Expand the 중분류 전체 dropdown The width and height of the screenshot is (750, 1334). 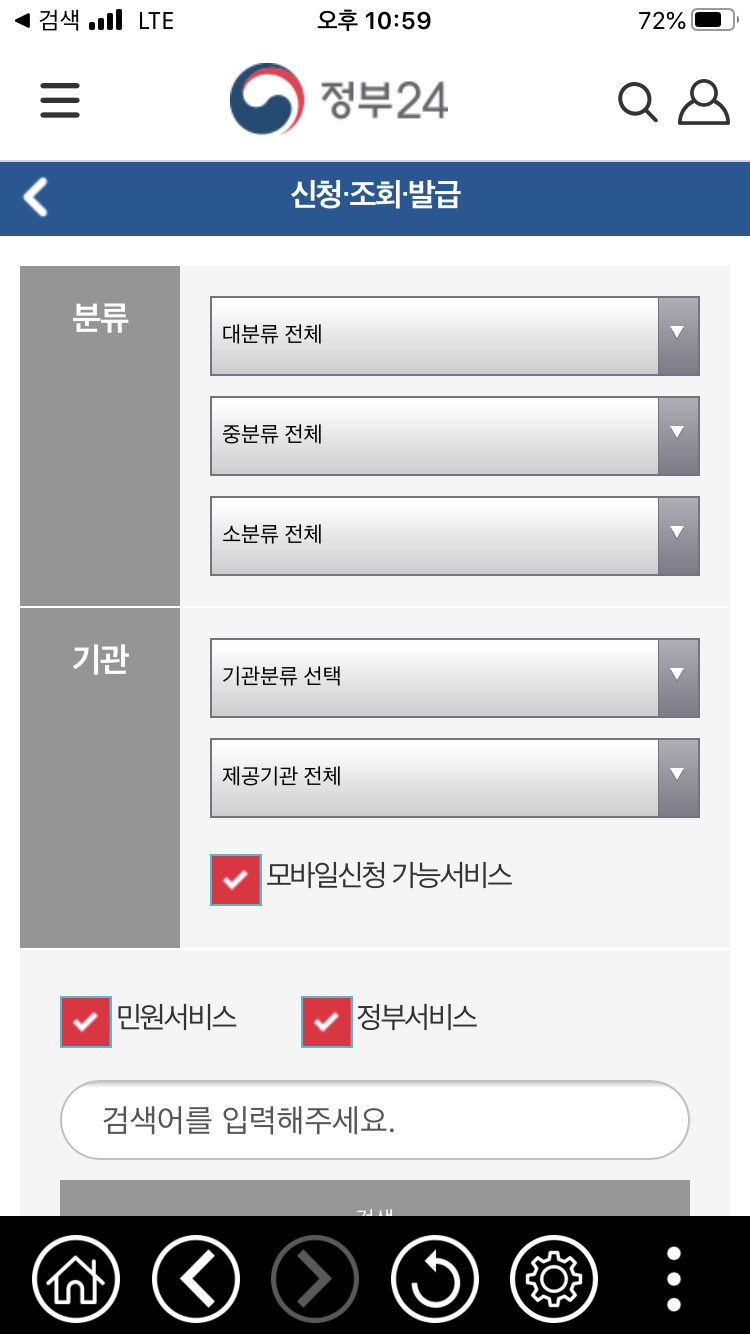[x=455, y=436]
